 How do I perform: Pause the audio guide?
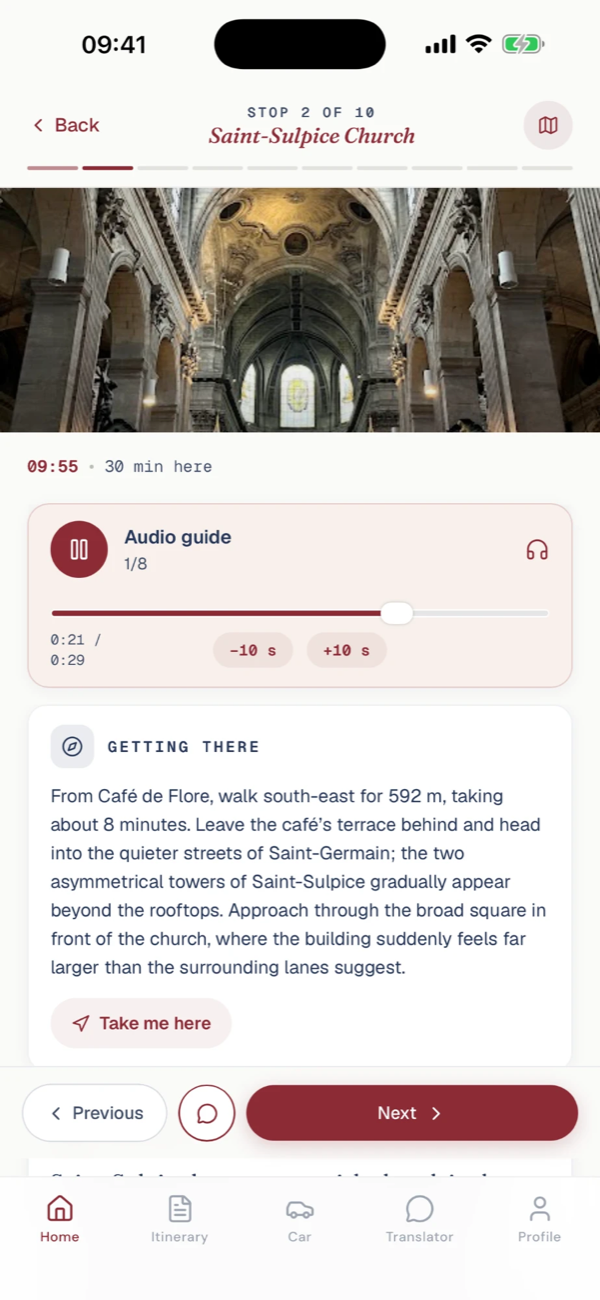click(x=79, y=549)
